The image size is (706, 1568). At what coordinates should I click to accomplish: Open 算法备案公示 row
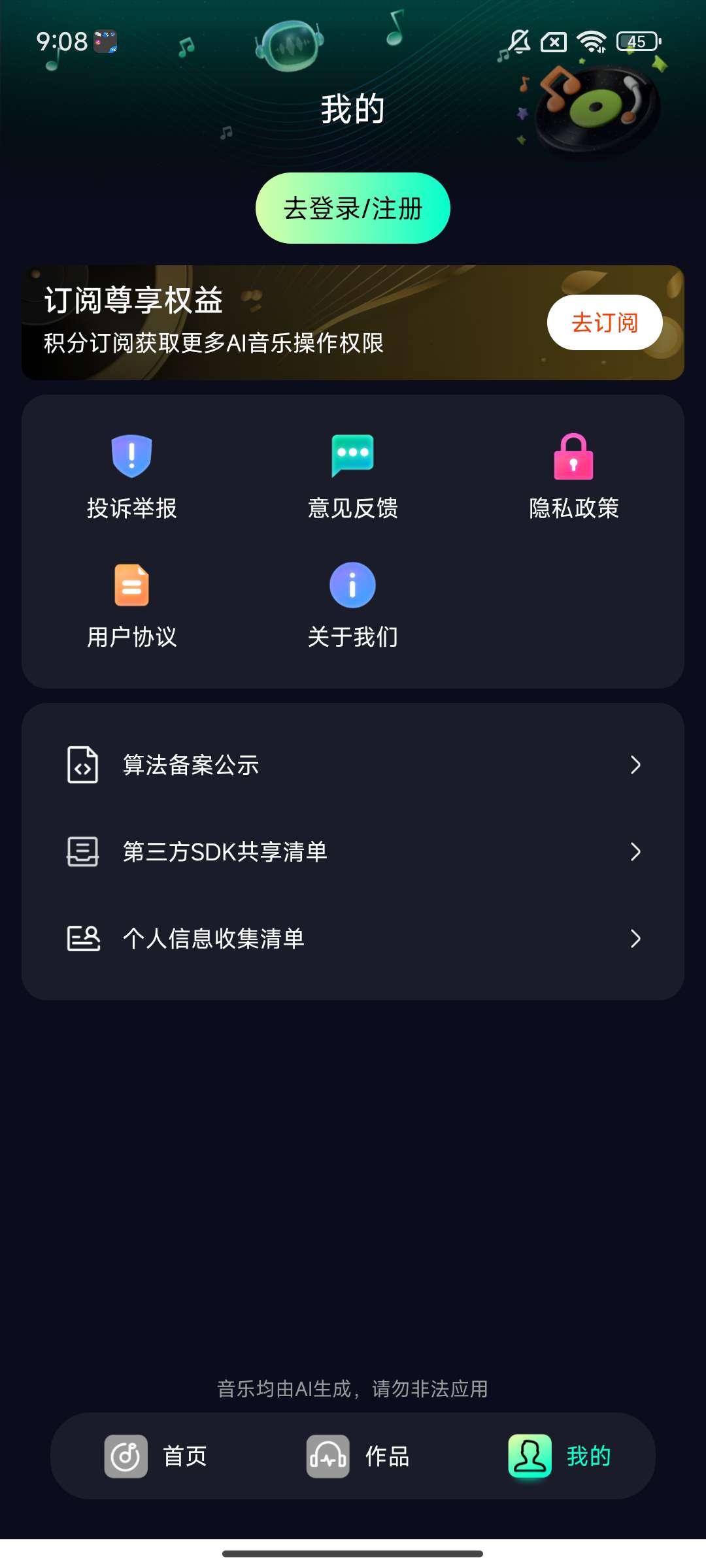tap(353, 765)
